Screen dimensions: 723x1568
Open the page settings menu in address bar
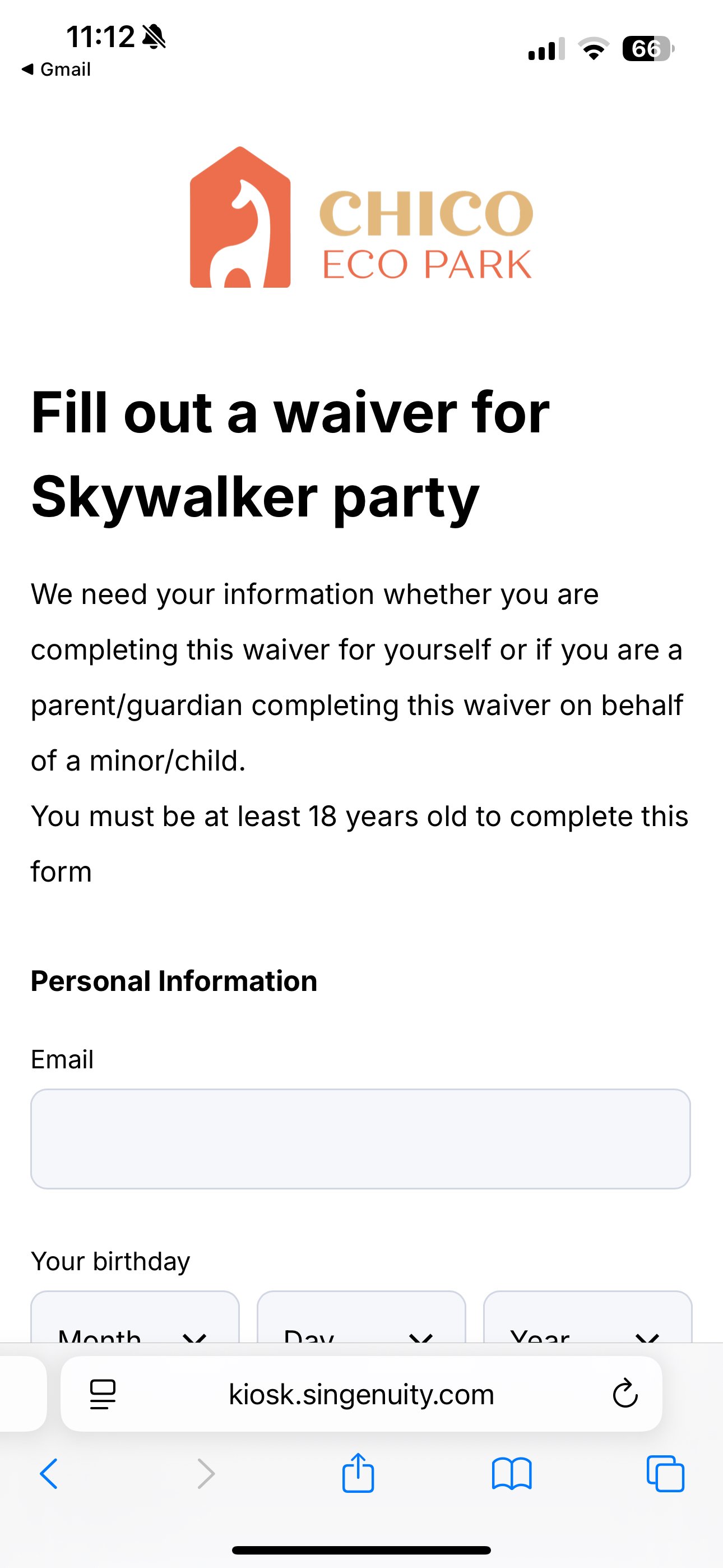pyautogui.click(x=102, y=1394)
